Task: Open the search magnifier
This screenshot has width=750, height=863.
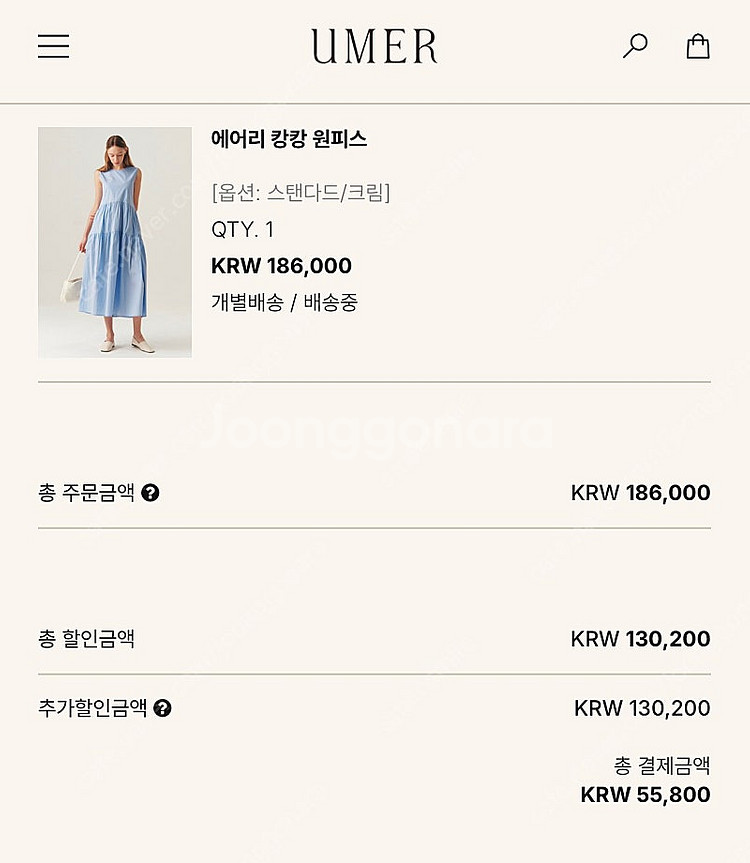Action: point(635,46)
